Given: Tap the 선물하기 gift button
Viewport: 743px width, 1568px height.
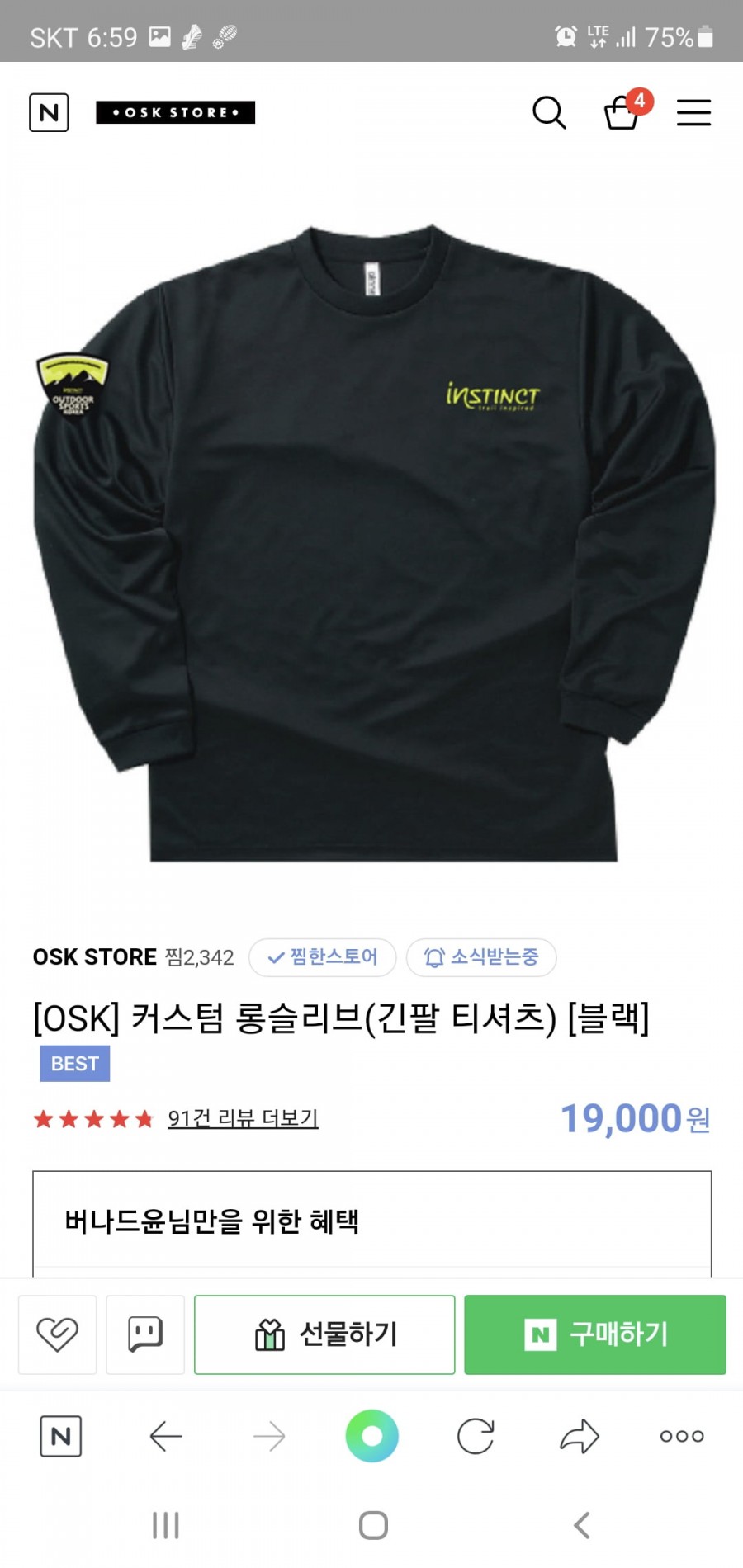Looking at the screenshot, I should click(324, 1334).
